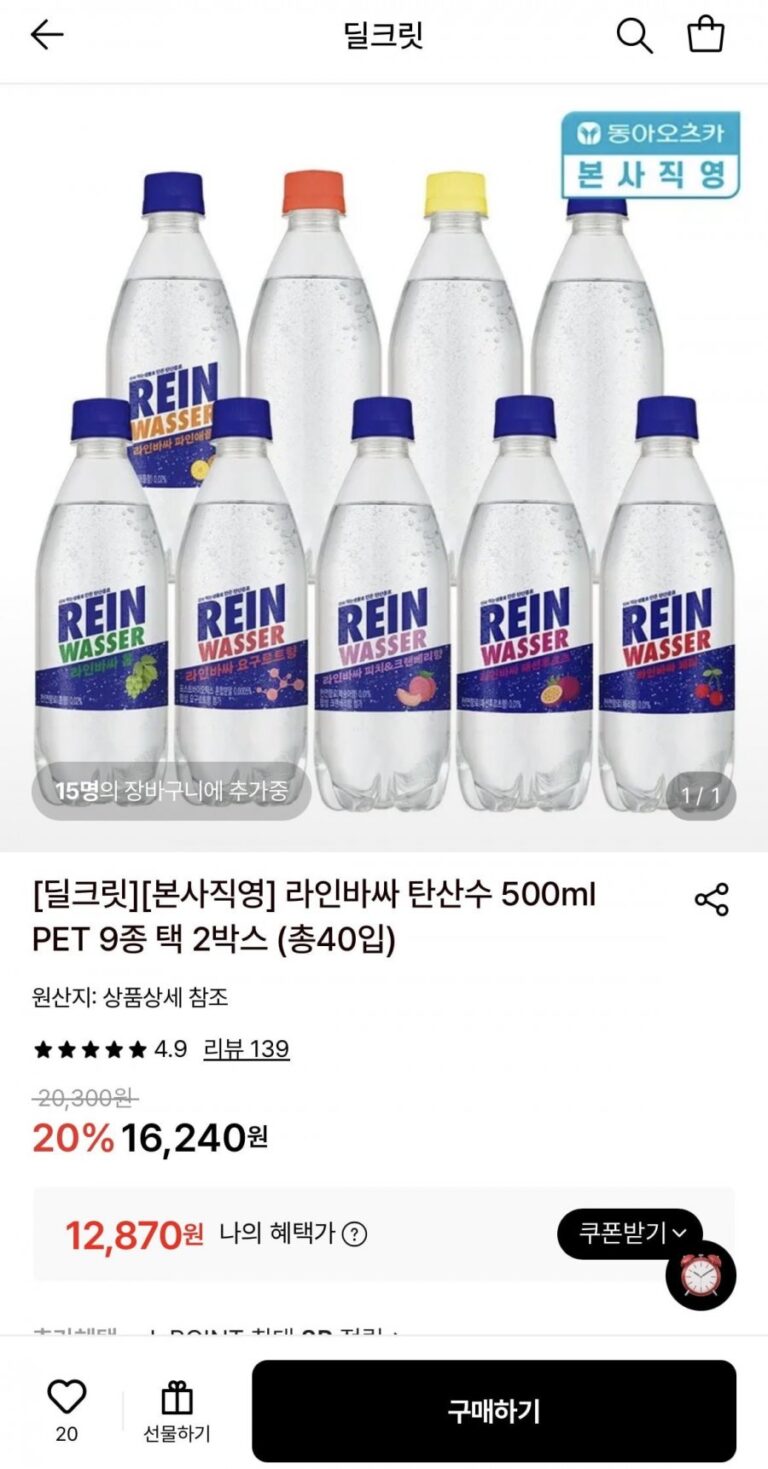Tap the floating alarm clock button

click(x=701, y=1275)
